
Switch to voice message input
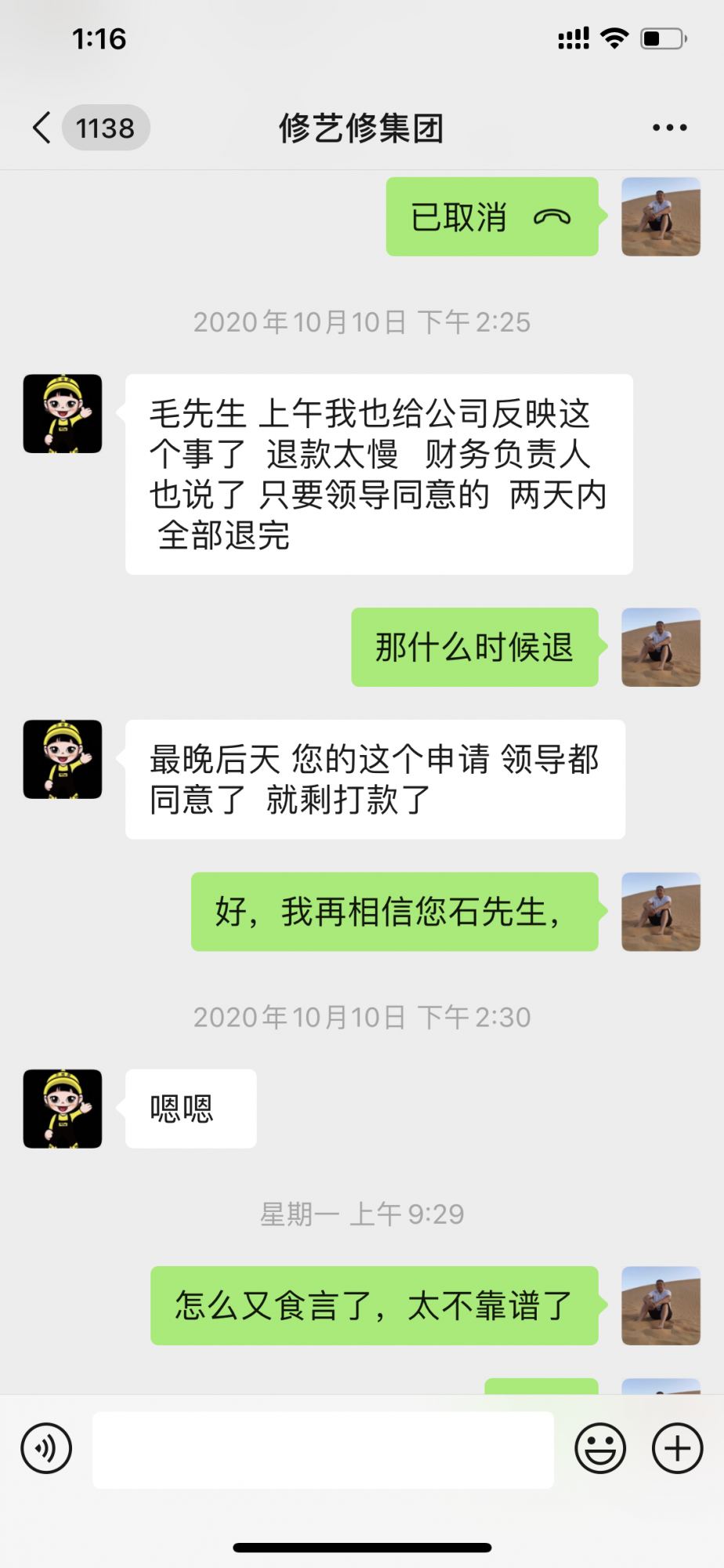click(x=47, y=1448)
